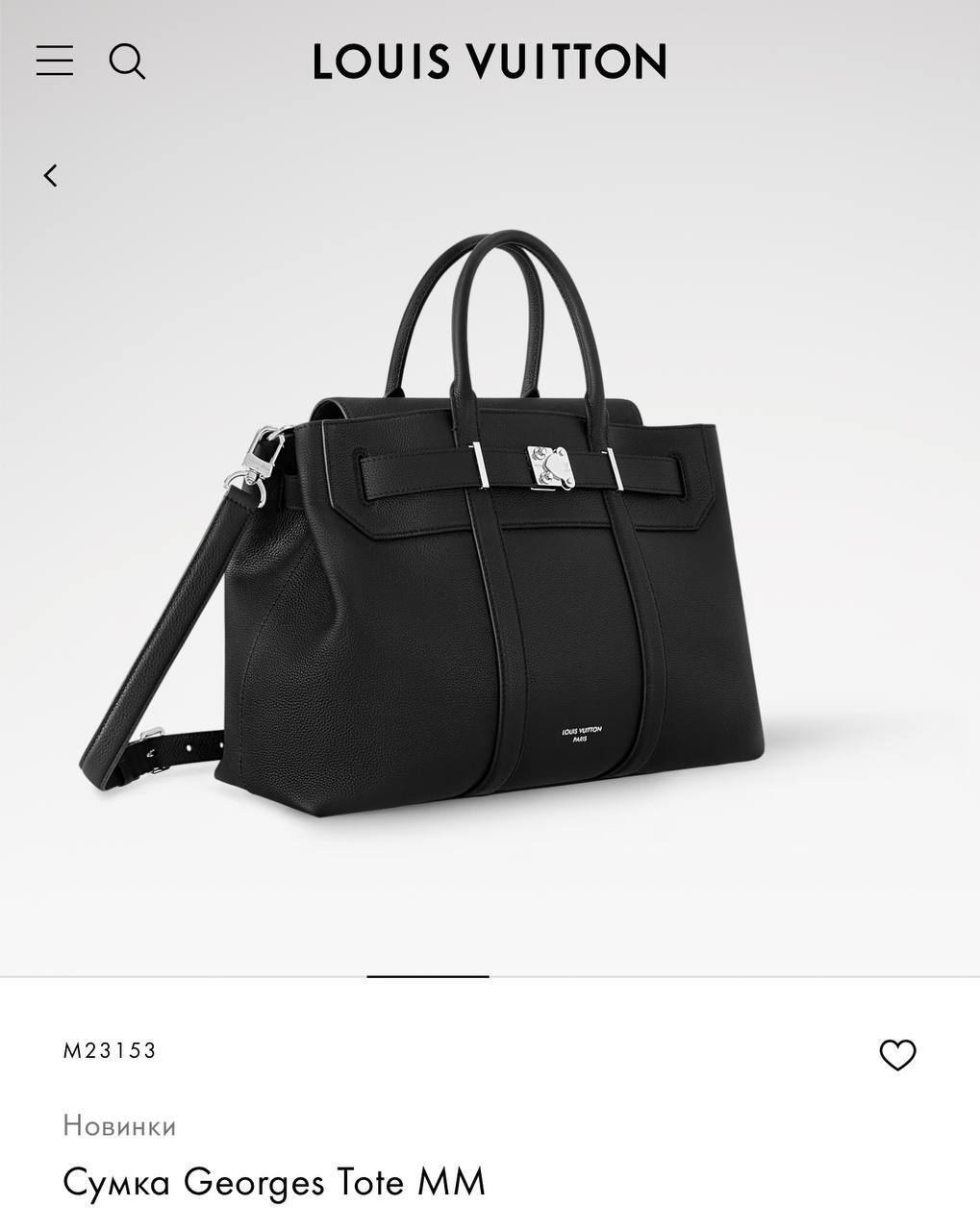Image resolution: width=980 pixels, height=1231 pixels.
Task: Open the search magnifier
Action: click(127, 62)
